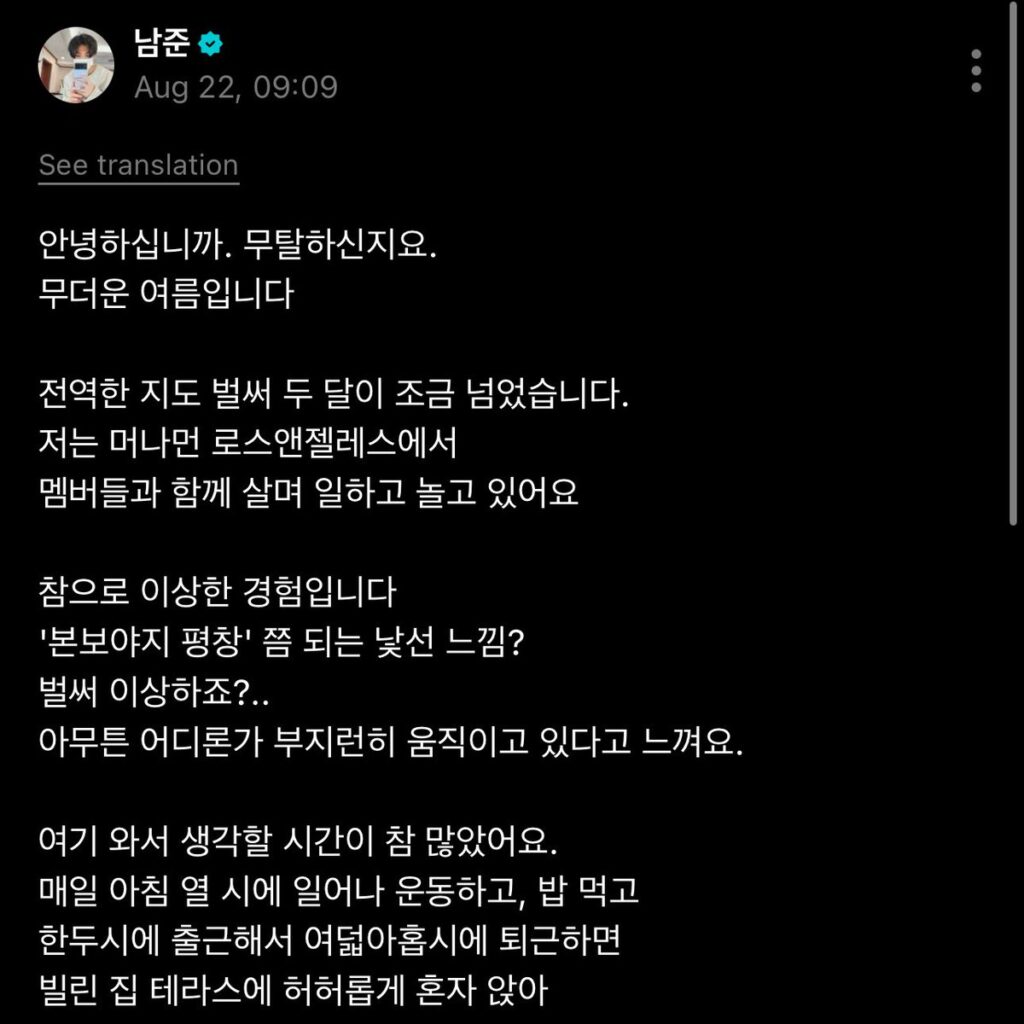Open the post's three-dot overflow menu
This screenshot has width=1024, height=1024.
[976, 70]
